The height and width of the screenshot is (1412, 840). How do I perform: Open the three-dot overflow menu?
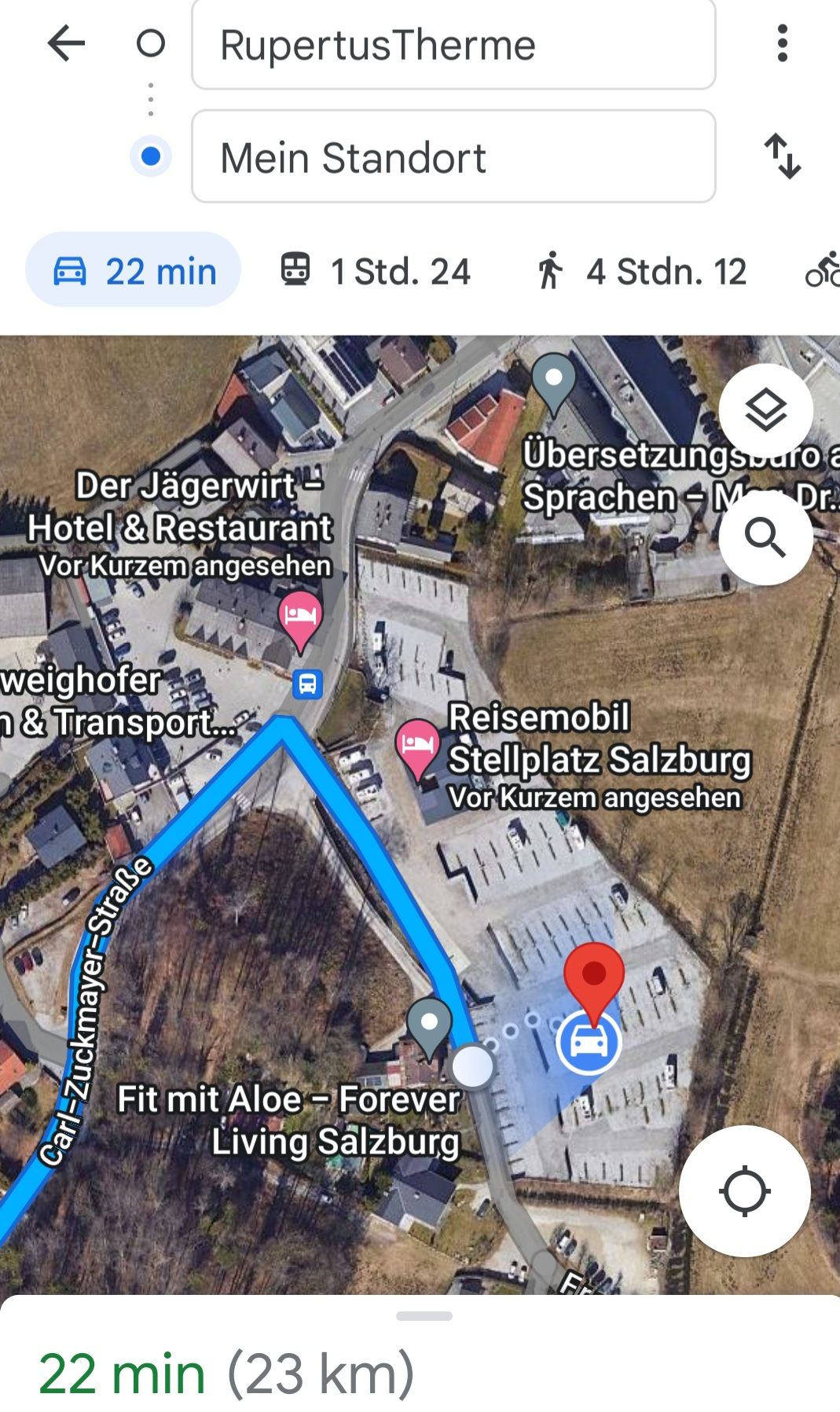pos(782,43)
